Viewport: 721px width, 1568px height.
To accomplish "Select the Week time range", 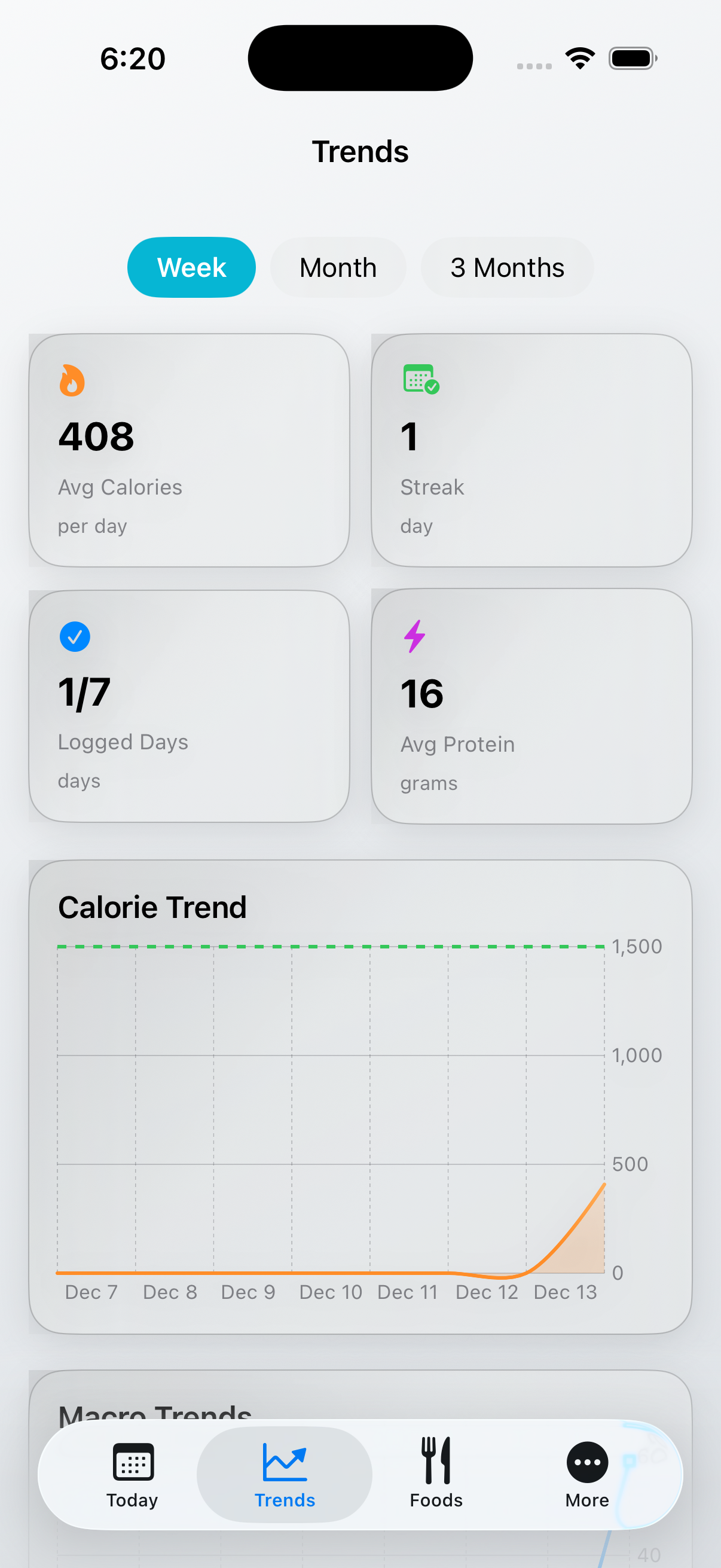I will [191, 267].
